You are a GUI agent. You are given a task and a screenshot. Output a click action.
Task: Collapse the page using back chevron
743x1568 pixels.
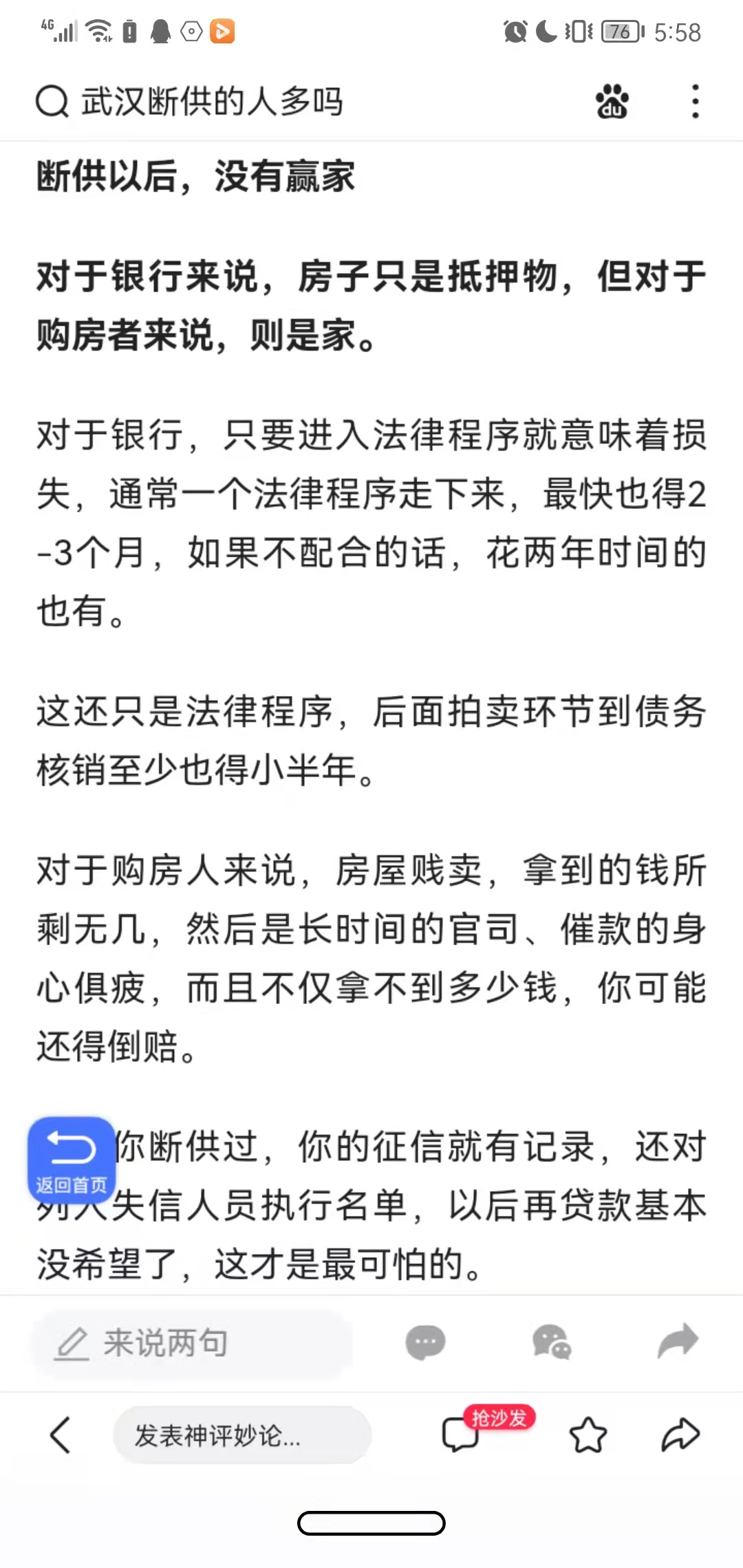59,1435
